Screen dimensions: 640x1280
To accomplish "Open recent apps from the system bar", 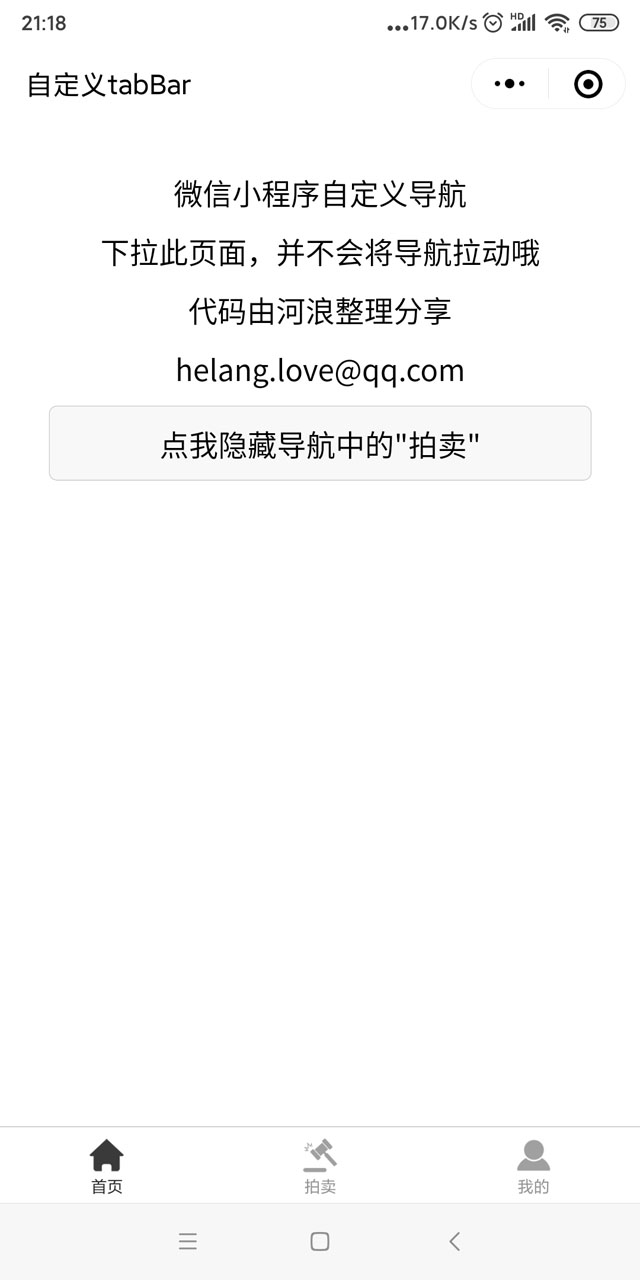I will tap(187, 1241).
